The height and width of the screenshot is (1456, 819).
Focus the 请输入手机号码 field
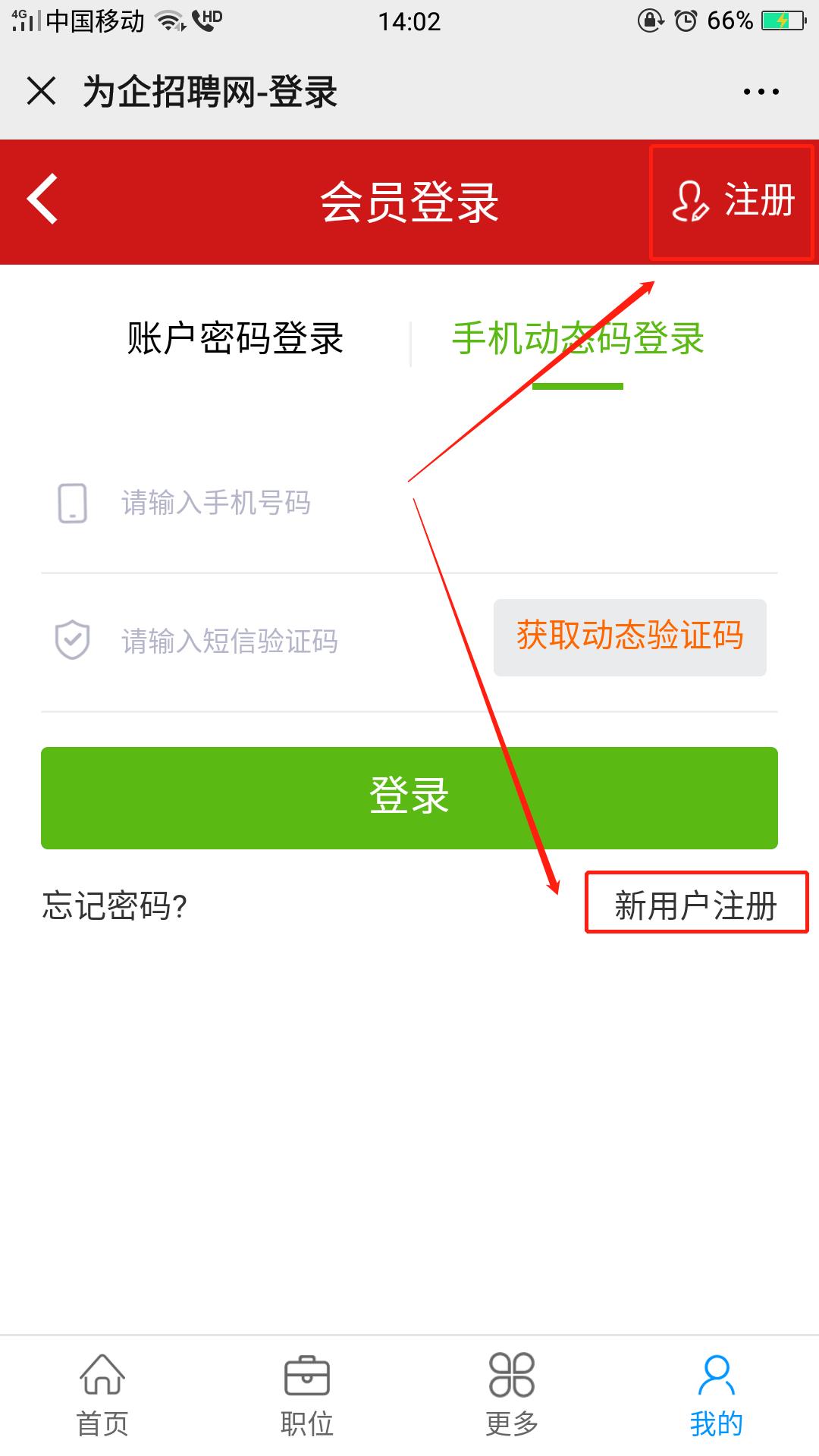(303, 504)
